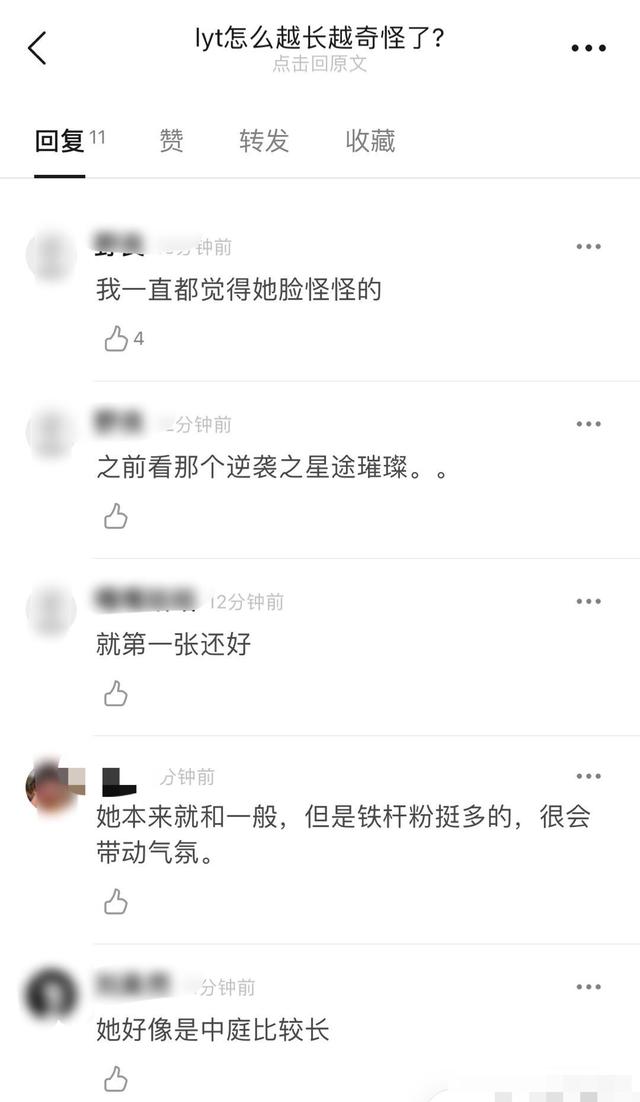Switch to the 赞 tab

pos(171,141)
